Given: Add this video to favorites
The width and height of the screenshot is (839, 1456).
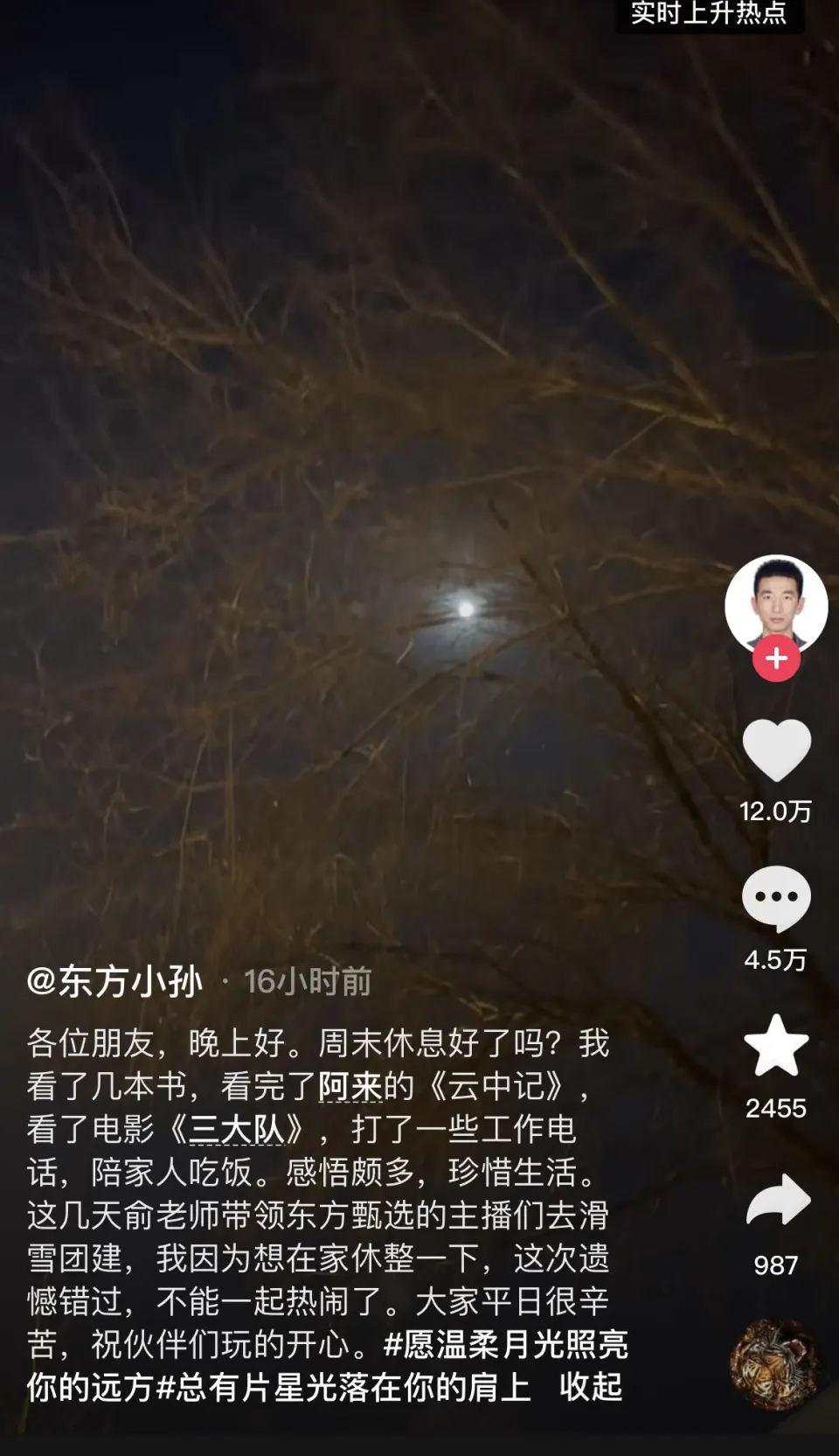Looking at the screenshot, I should 776,1046.
